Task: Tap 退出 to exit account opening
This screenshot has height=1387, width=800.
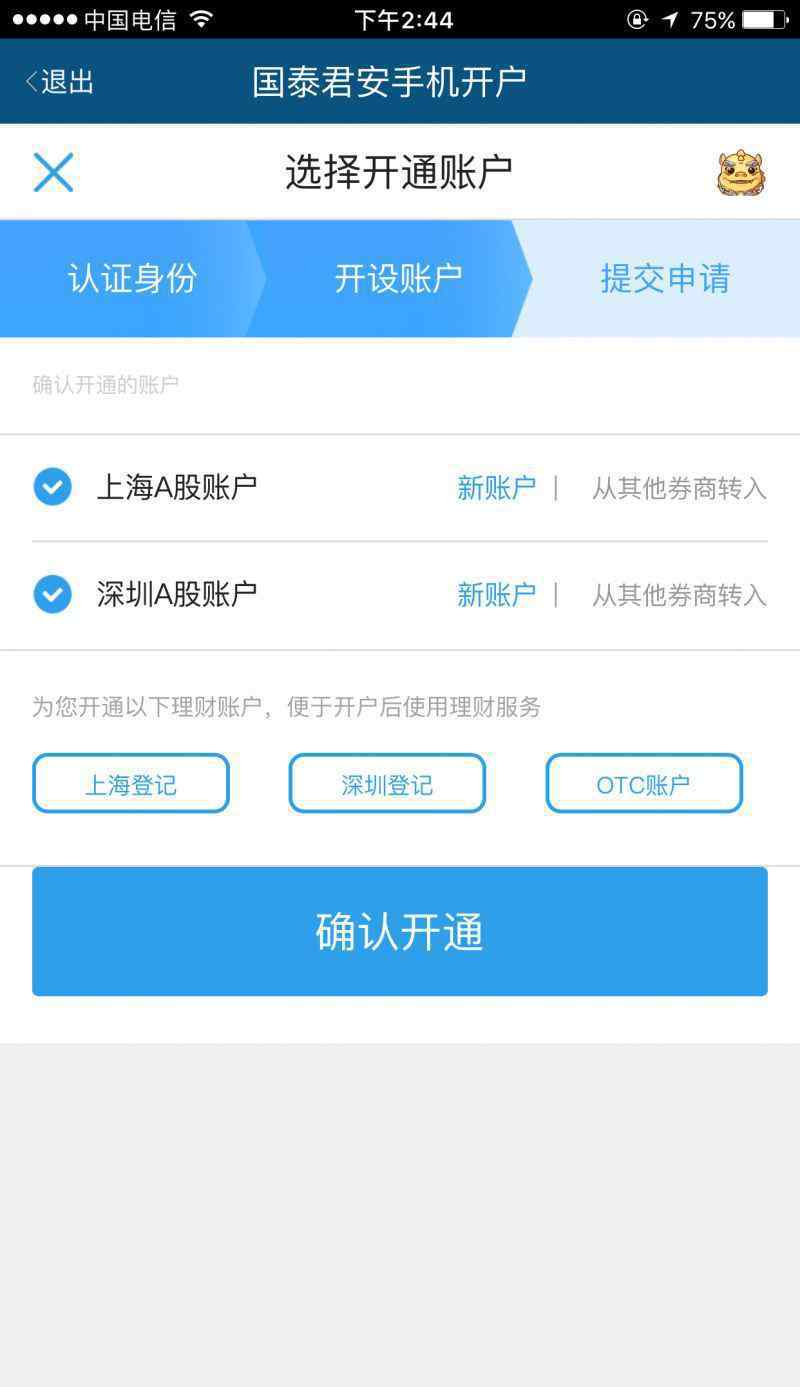Action: (60, 82)
